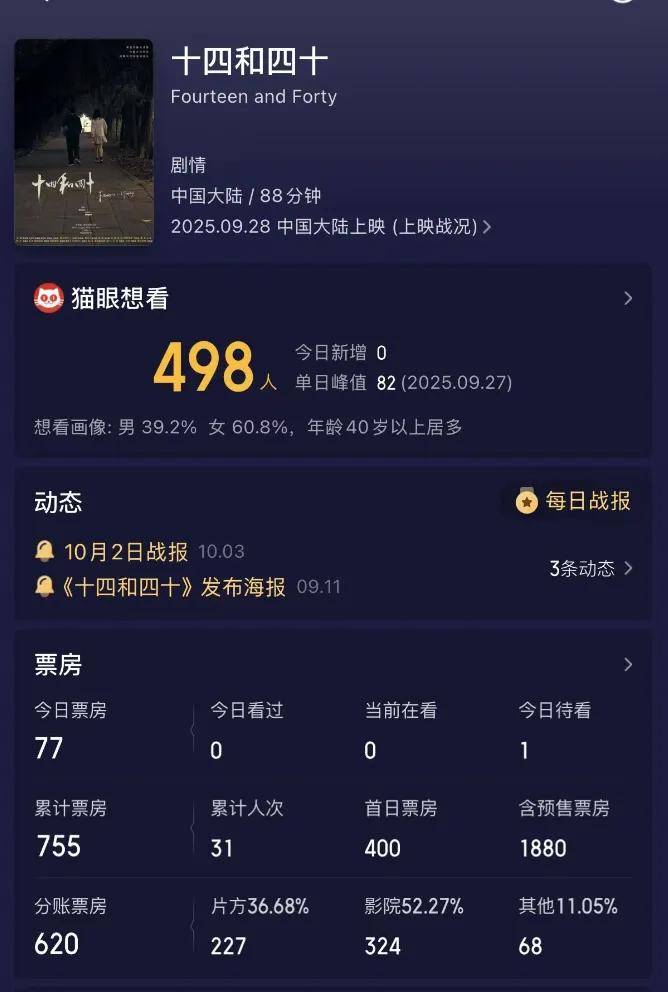Open the 每日战报 daily report
The width and height of the screenshot is (668, 992).
574,501
